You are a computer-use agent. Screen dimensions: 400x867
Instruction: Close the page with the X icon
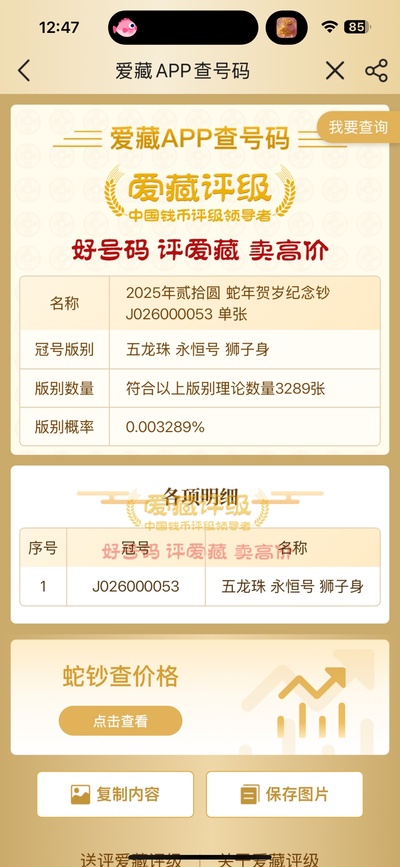point(335,71)
